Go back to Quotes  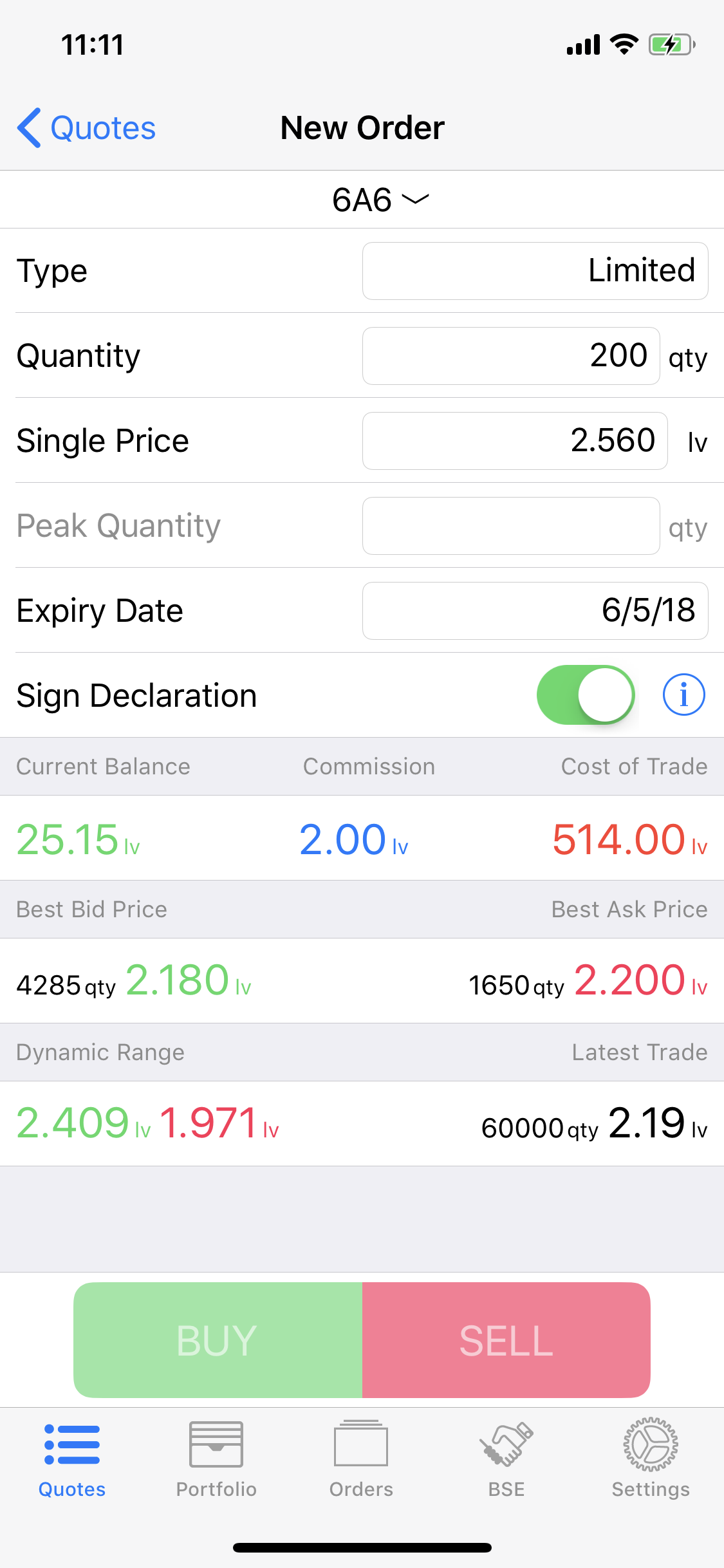pyautogui.click(x=87, y=128)
